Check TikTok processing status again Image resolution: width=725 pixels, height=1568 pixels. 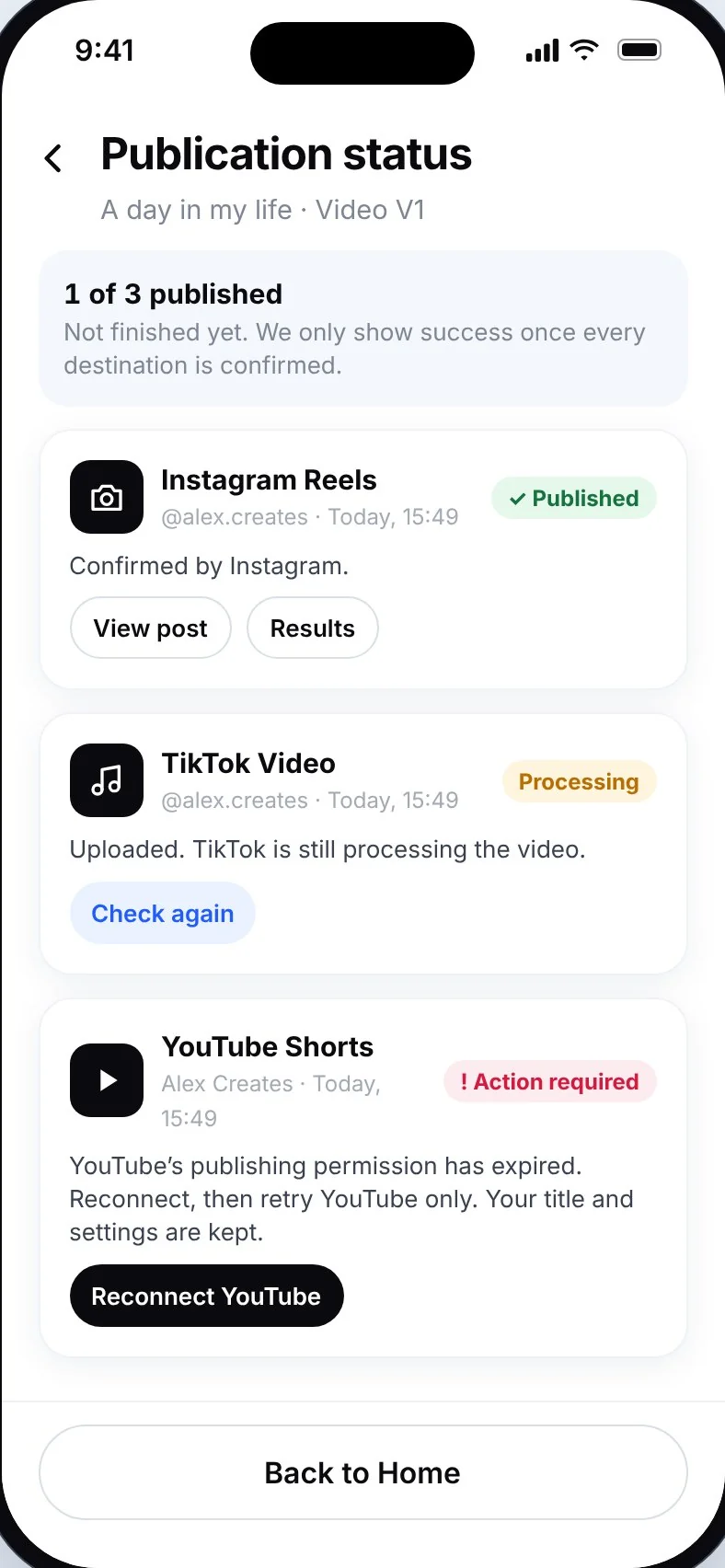pyautogui.click(x=163, y=913)
